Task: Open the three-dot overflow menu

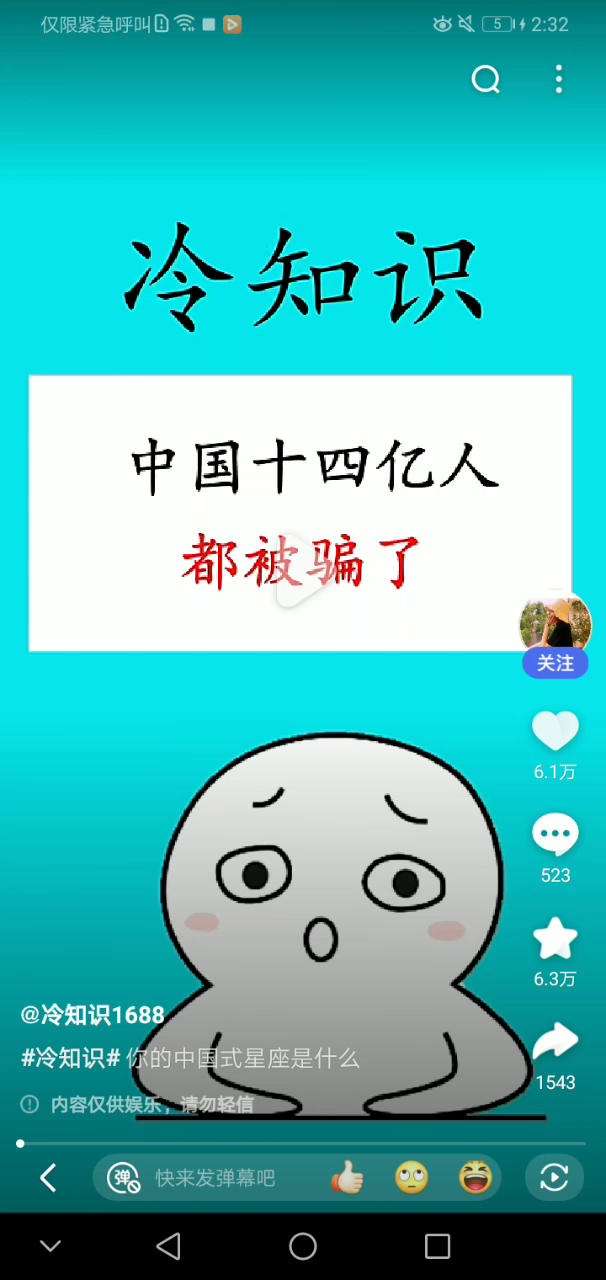Action: pyautogui.click(x=558, y=79)
